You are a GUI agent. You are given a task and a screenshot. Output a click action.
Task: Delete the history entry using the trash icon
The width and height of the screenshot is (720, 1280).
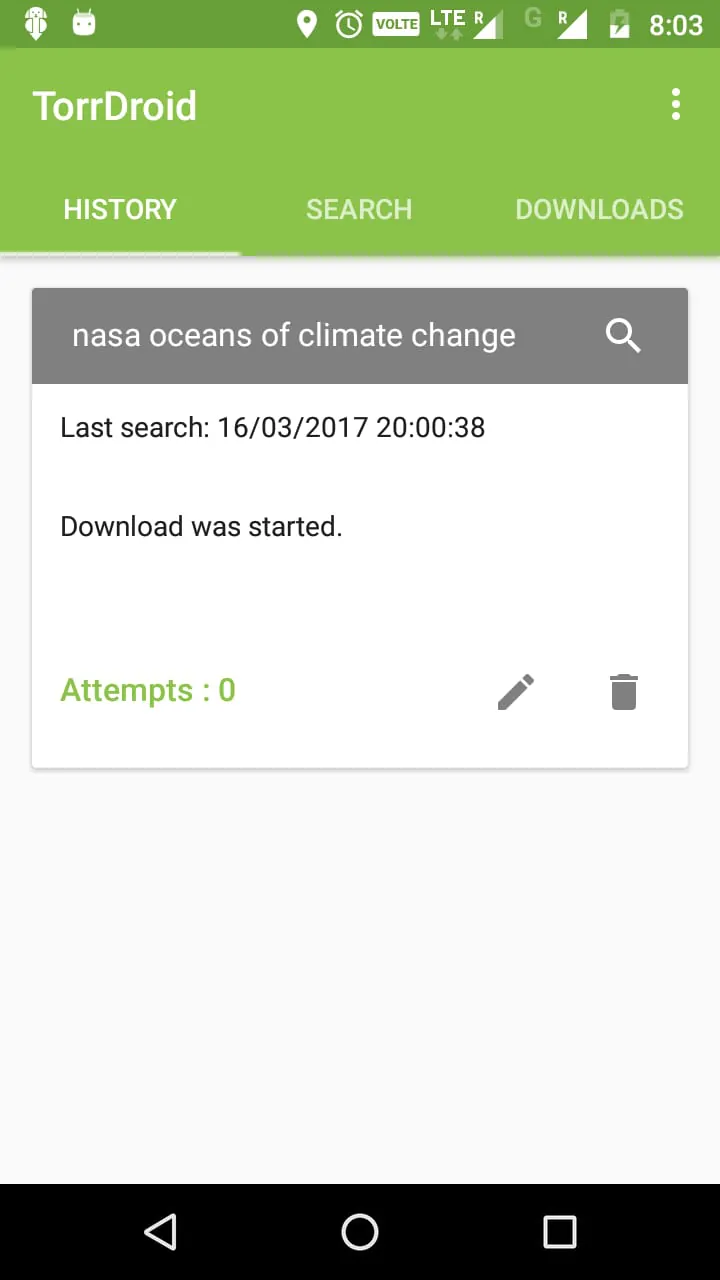point(623,691)
